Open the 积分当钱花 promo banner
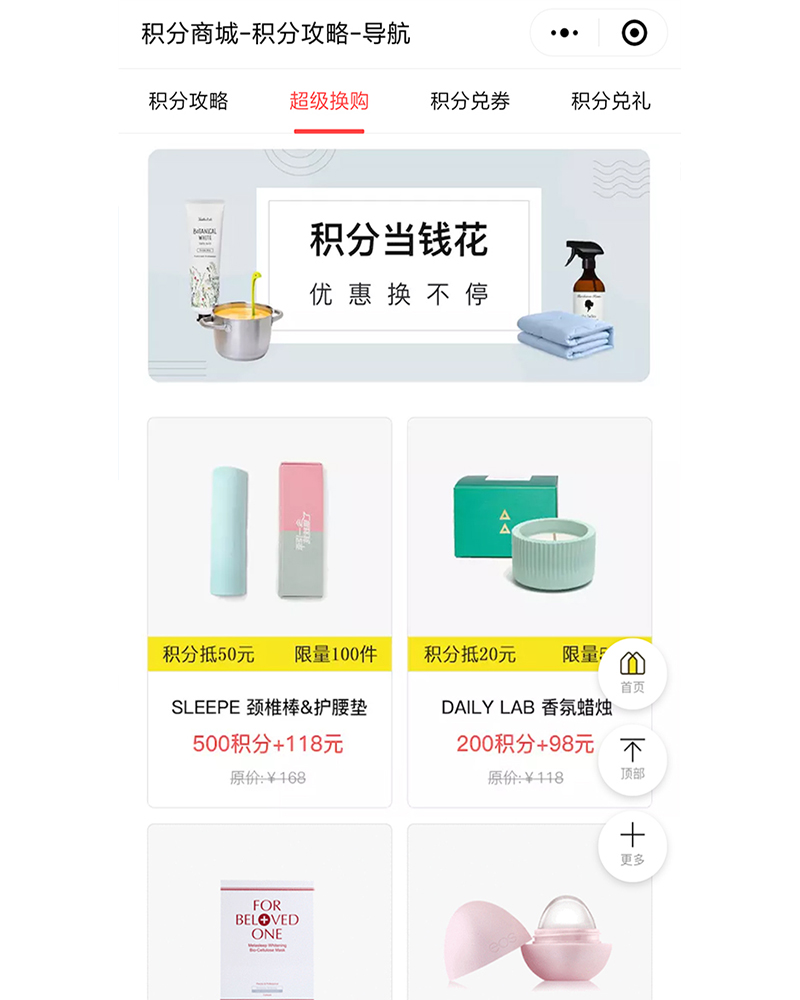This screenshot has width=800, height=1000. pos(399,266)
